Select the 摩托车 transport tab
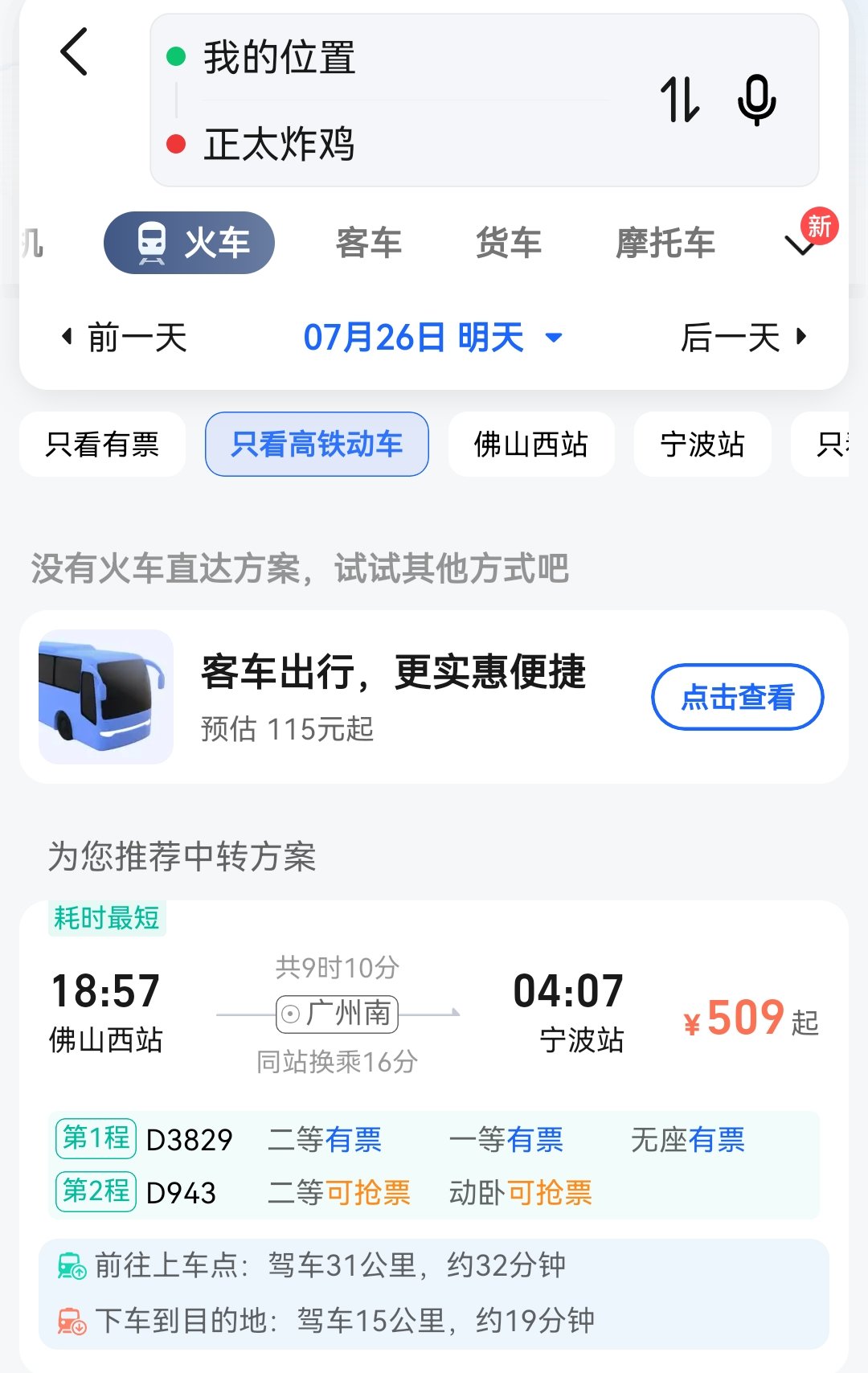The image size is (868, 1373). [x=665, y=243]
